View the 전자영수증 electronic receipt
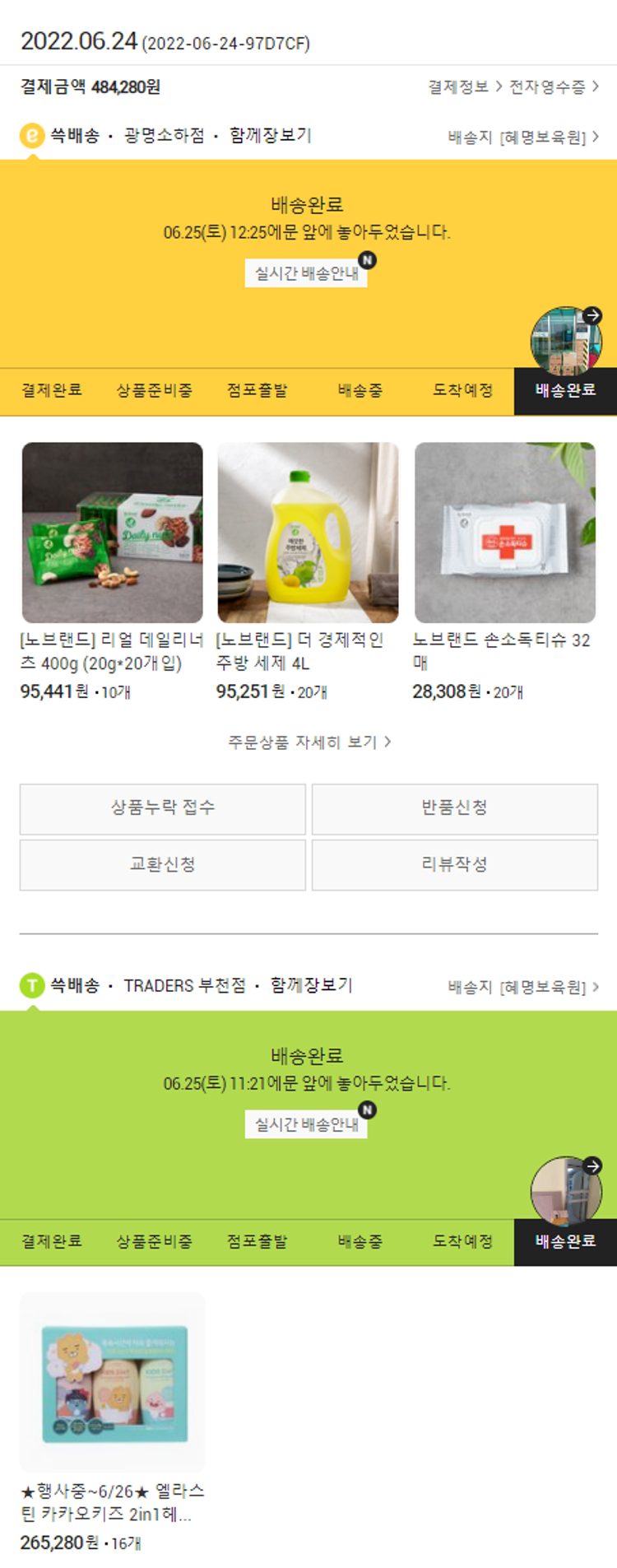617x1568 pixels. point(553,86)
